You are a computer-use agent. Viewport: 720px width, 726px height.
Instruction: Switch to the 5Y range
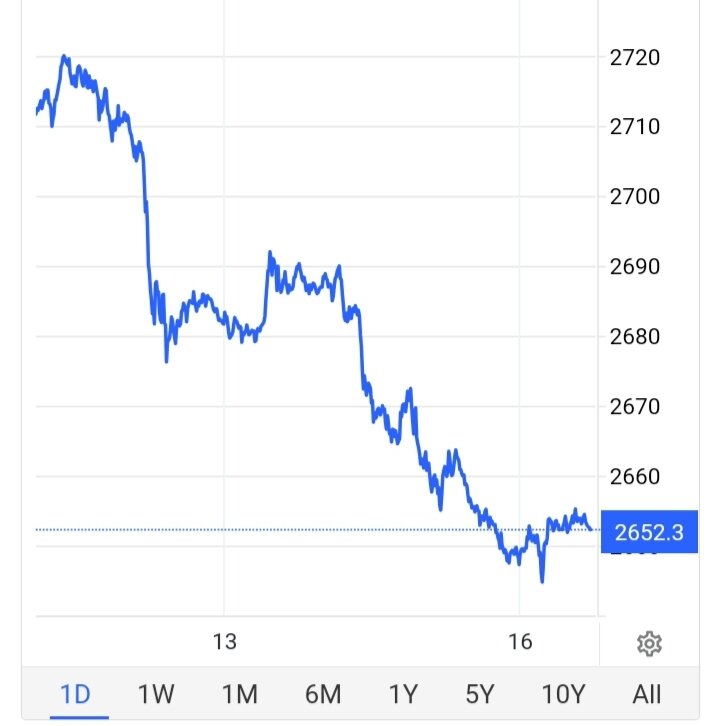481,693
